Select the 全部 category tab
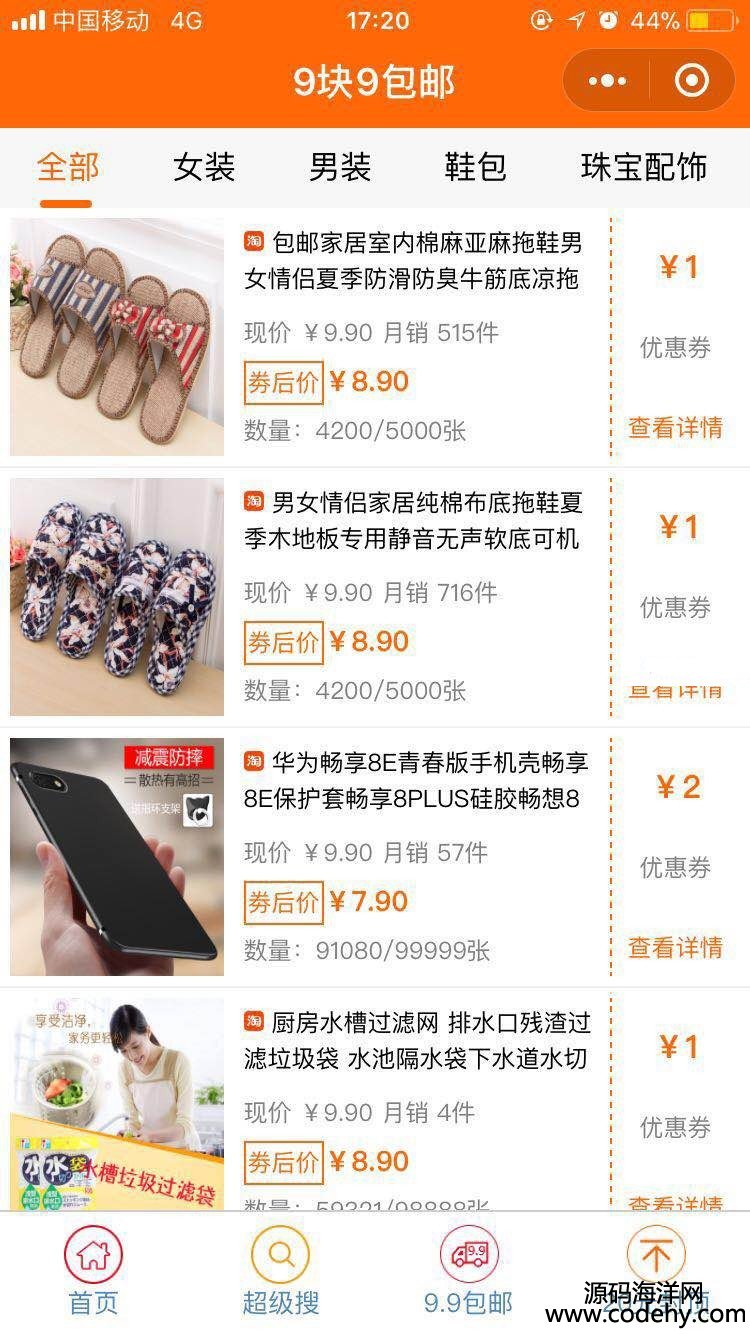 point(68,167)
